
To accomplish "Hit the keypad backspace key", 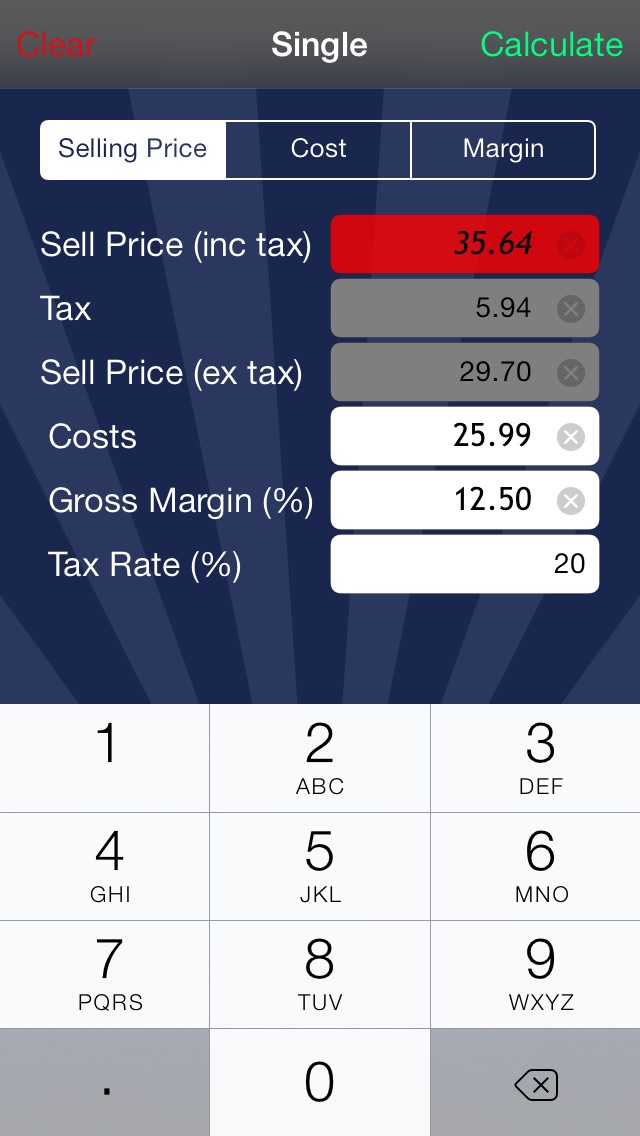I will (536, 1082).
